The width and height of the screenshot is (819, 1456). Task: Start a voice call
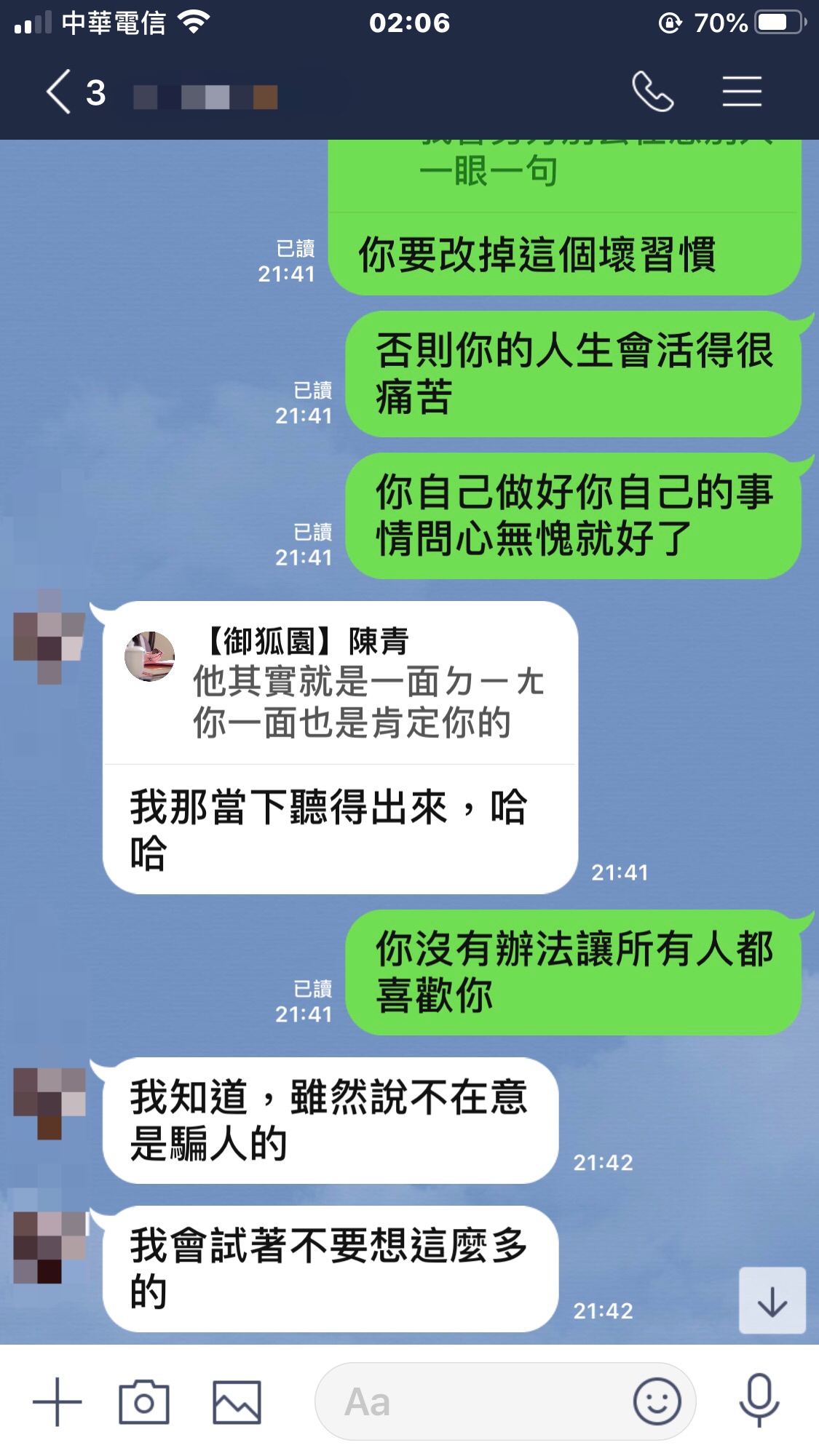pos(652,92)
